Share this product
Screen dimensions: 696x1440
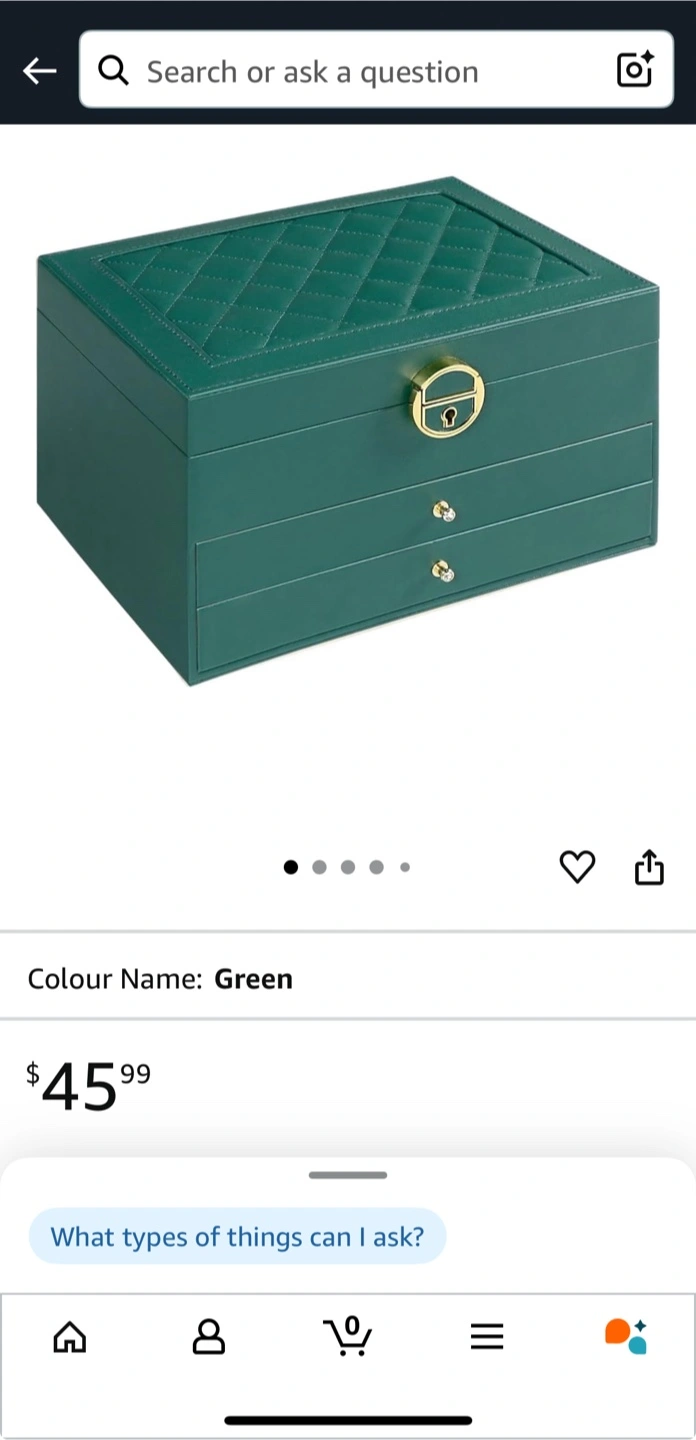(649, 867)
